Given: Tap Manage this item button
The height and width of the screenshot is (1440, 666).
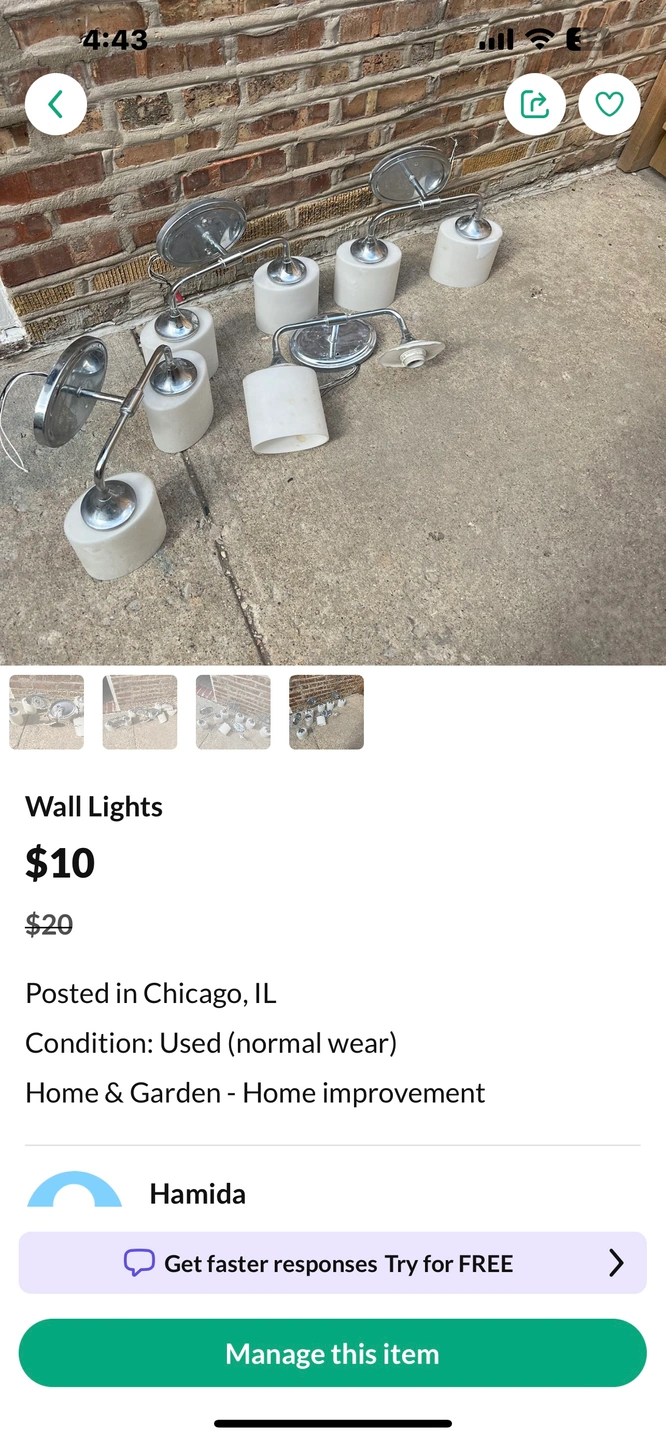Looking at the screenshot, I should coord(333,1353).
